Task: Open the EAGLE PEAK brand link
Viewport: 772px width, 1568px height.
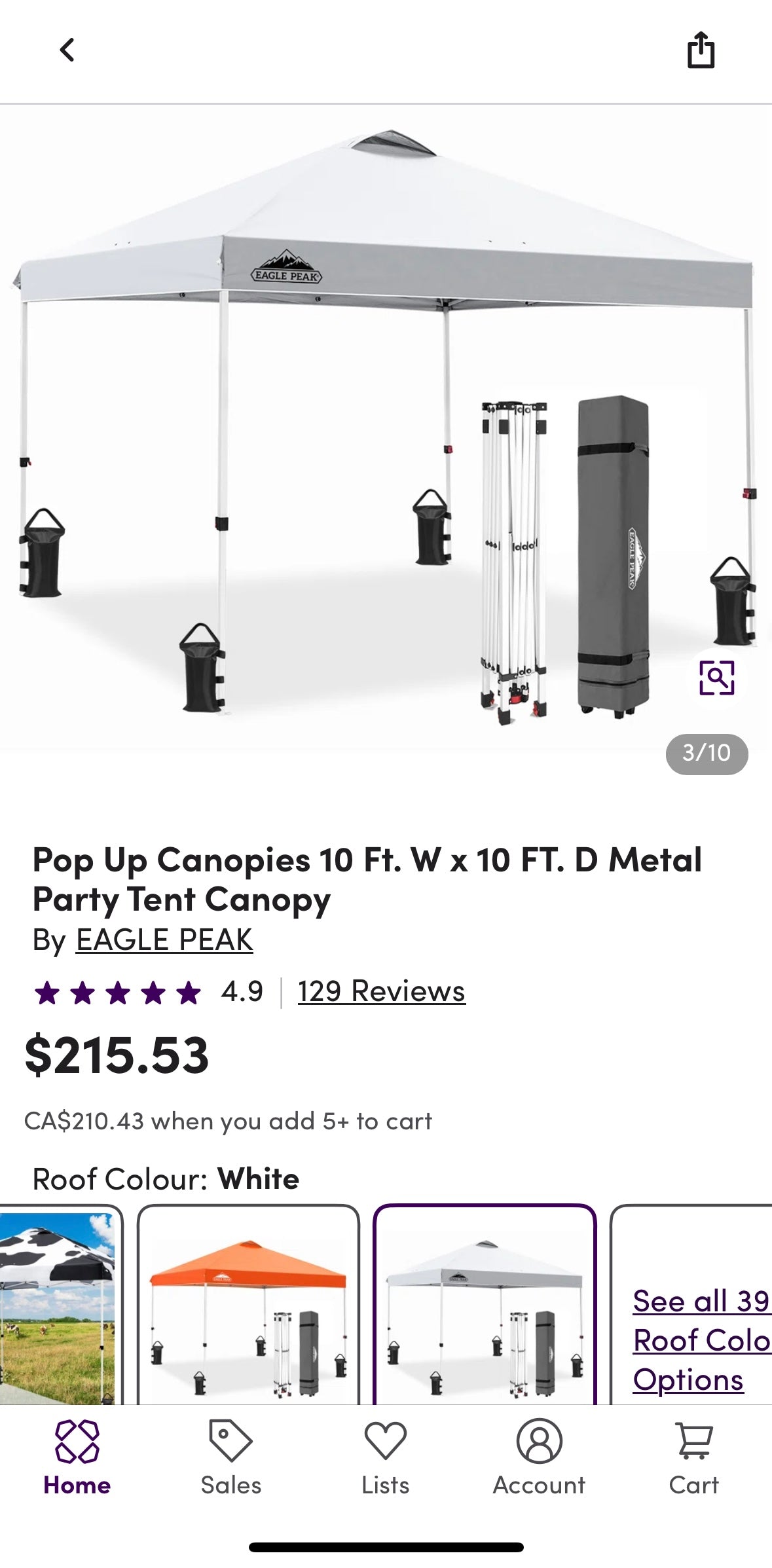Action: coord(164,940)
